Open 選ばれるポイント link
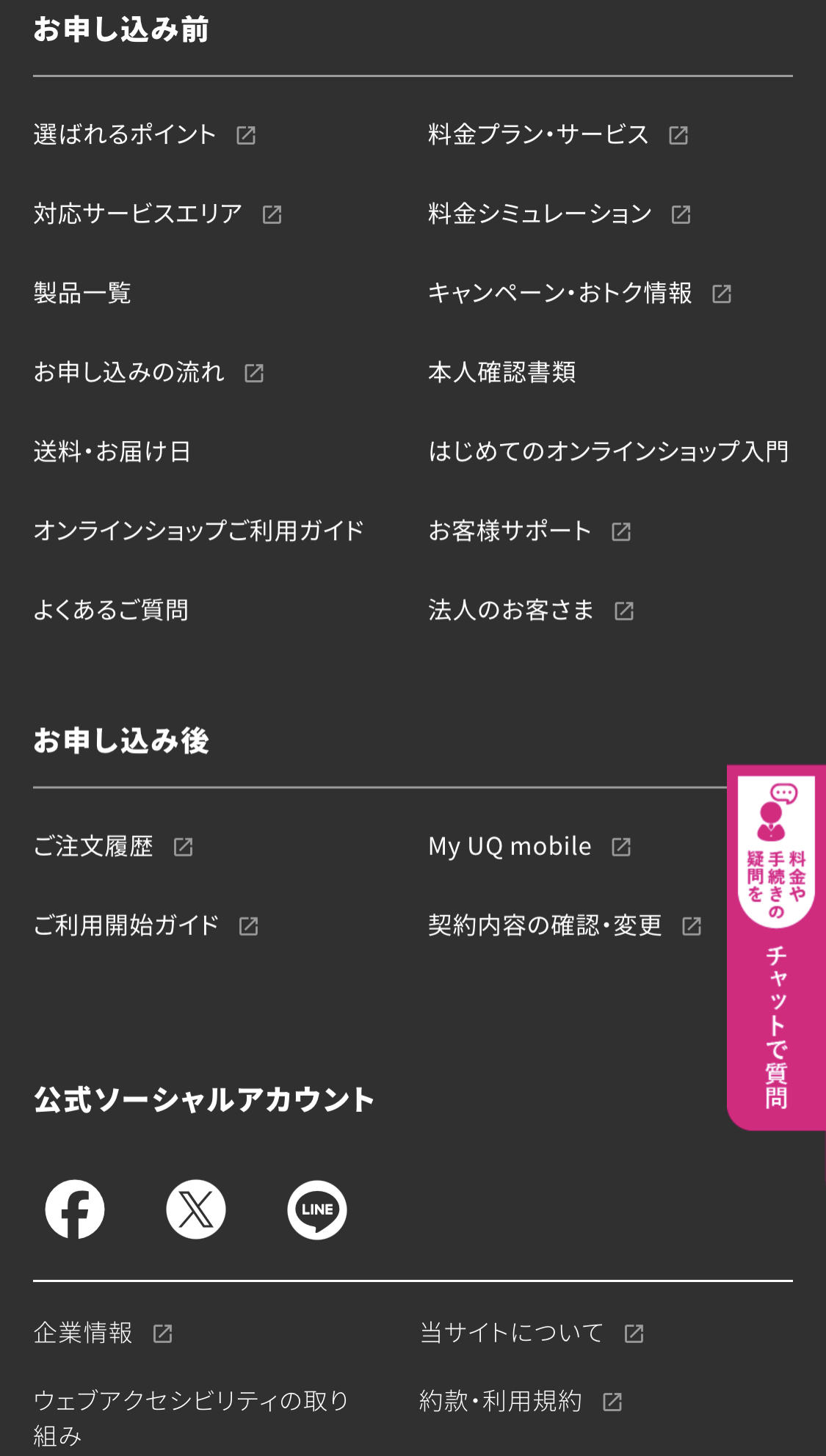826x1456 pixels. coord(126,135)
